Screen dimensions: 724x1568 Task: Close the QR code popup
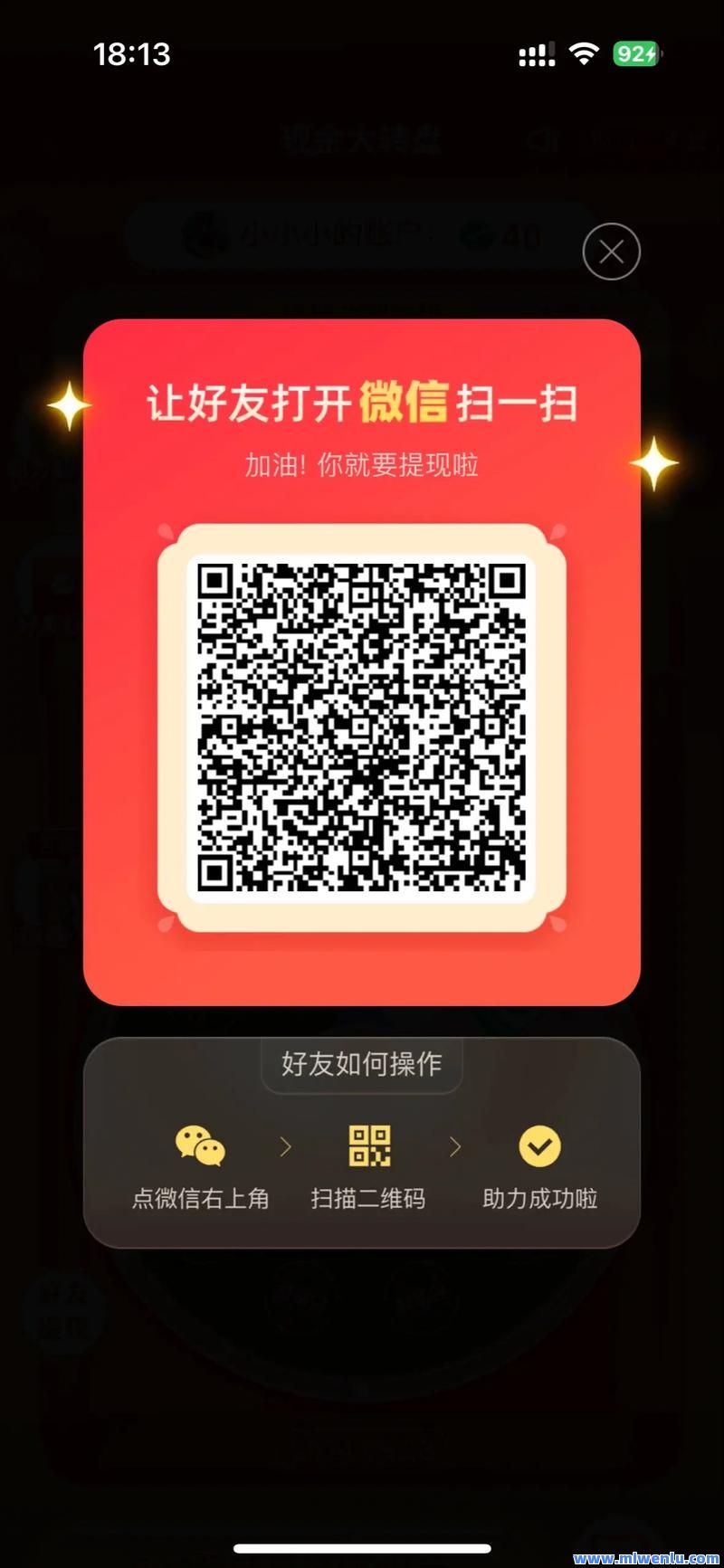(x=611, y=252)
